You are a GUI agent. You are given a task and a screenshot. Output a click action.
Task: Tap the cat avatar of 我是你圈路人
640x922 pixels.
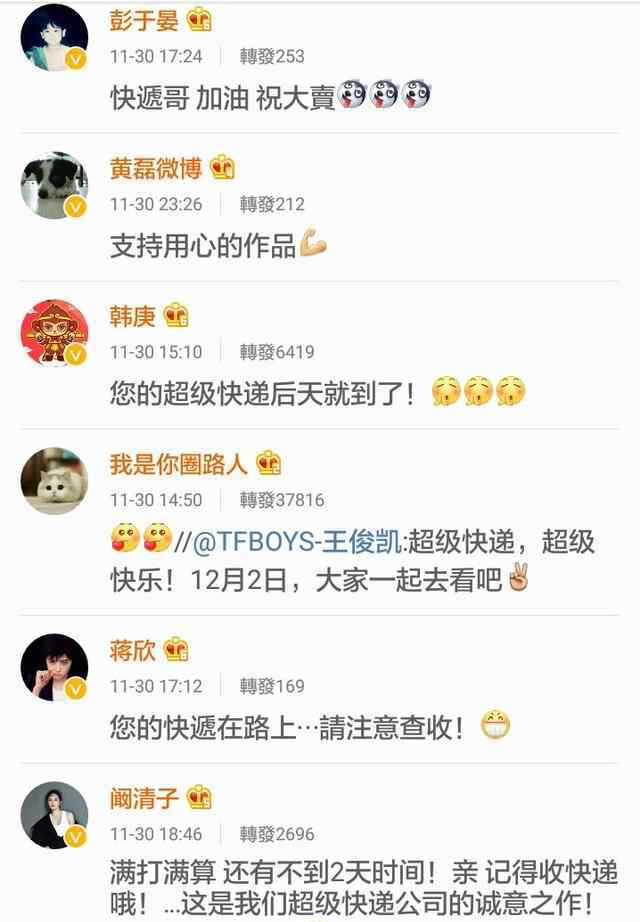click(54, 480)
